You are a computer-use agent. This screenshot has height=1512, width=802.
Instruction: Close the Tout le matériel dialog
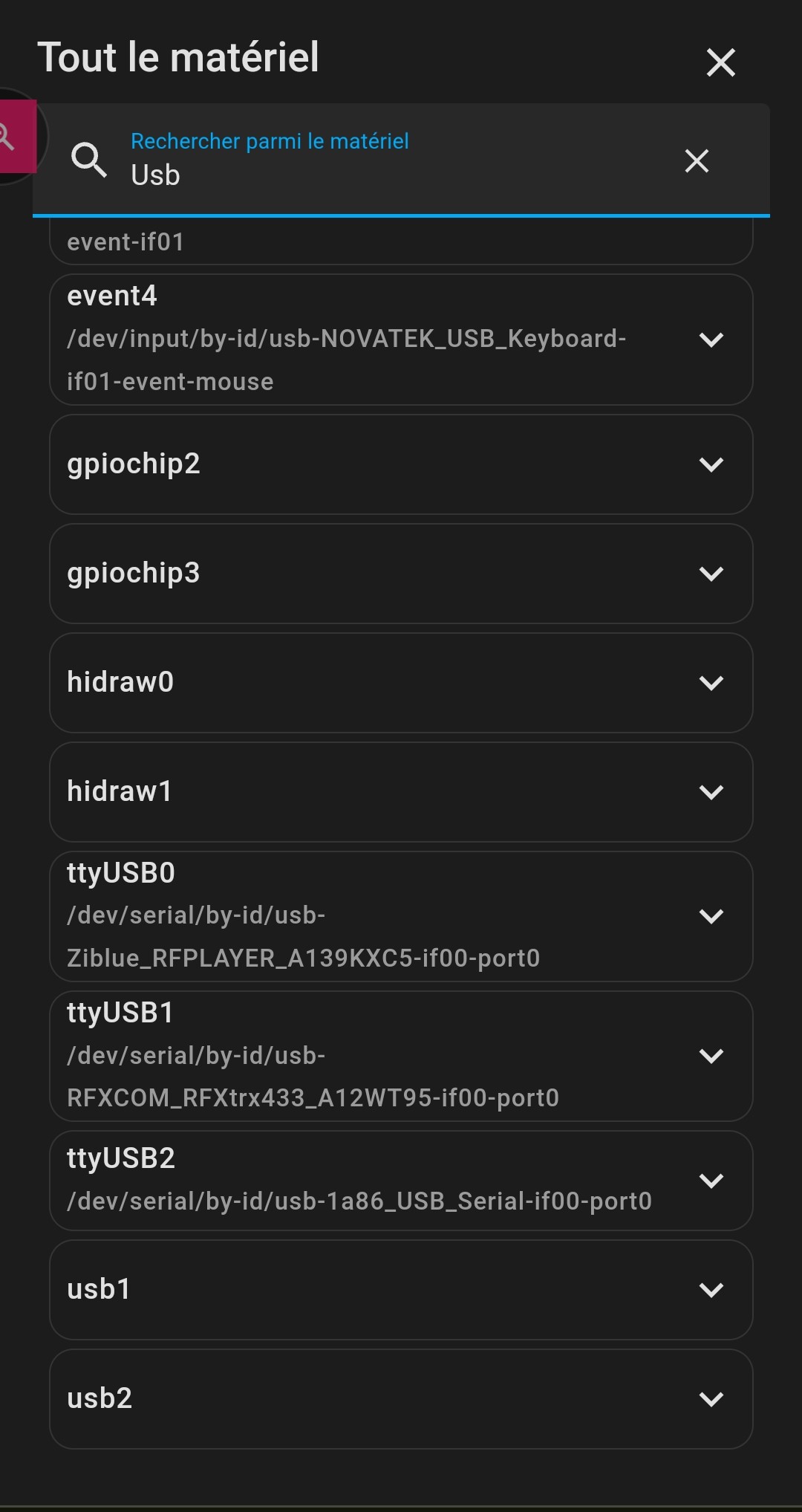[x=720, y=62]
